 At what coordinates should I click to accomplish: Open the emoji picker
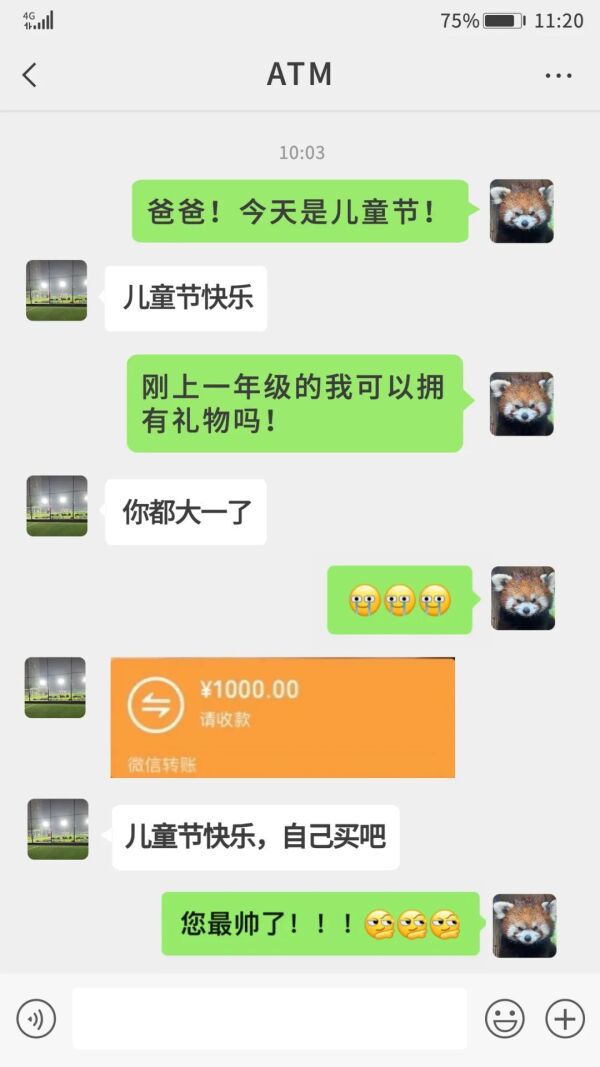click(505, 1019)
